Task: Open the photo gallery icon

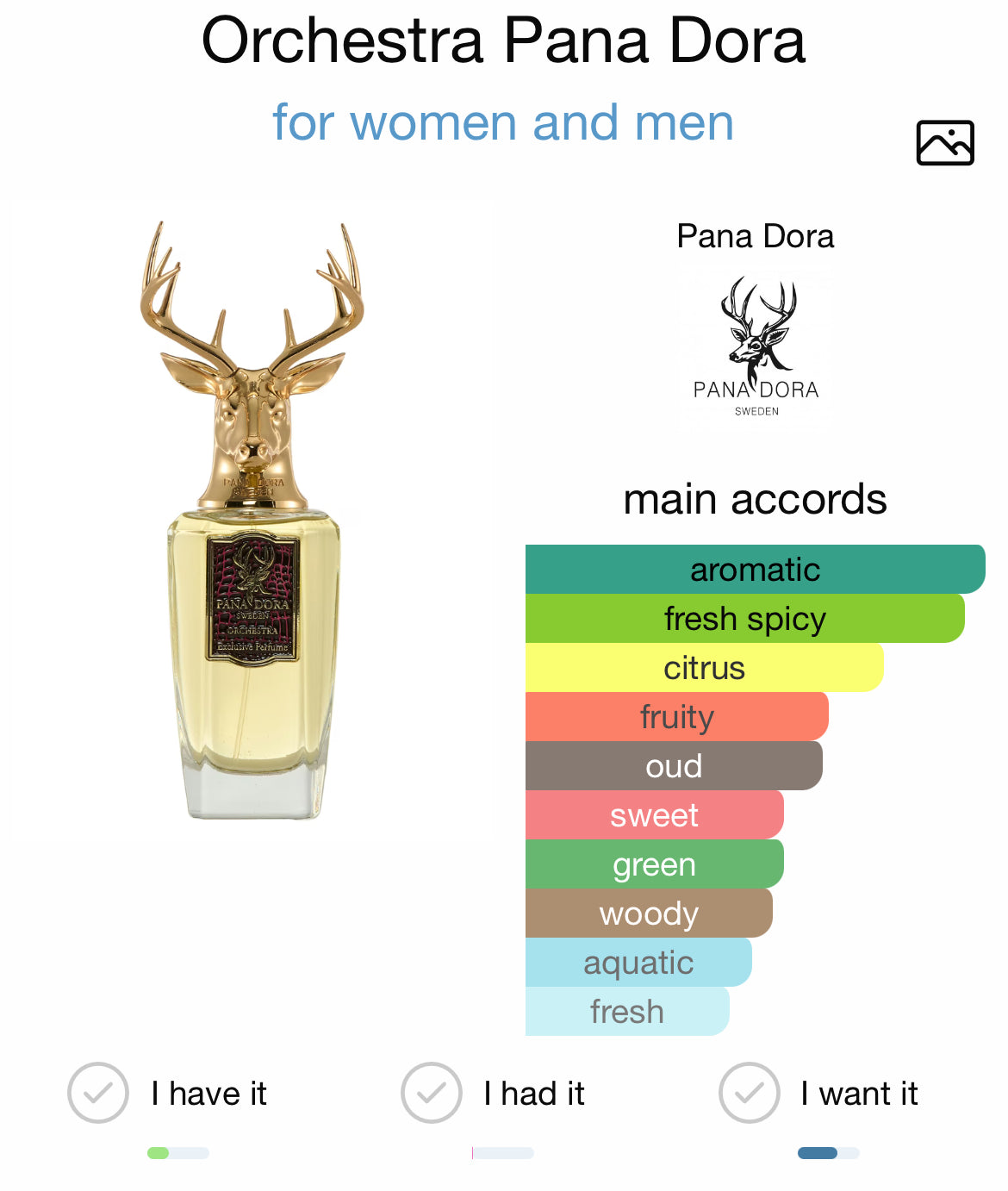Action: point(944,143)
